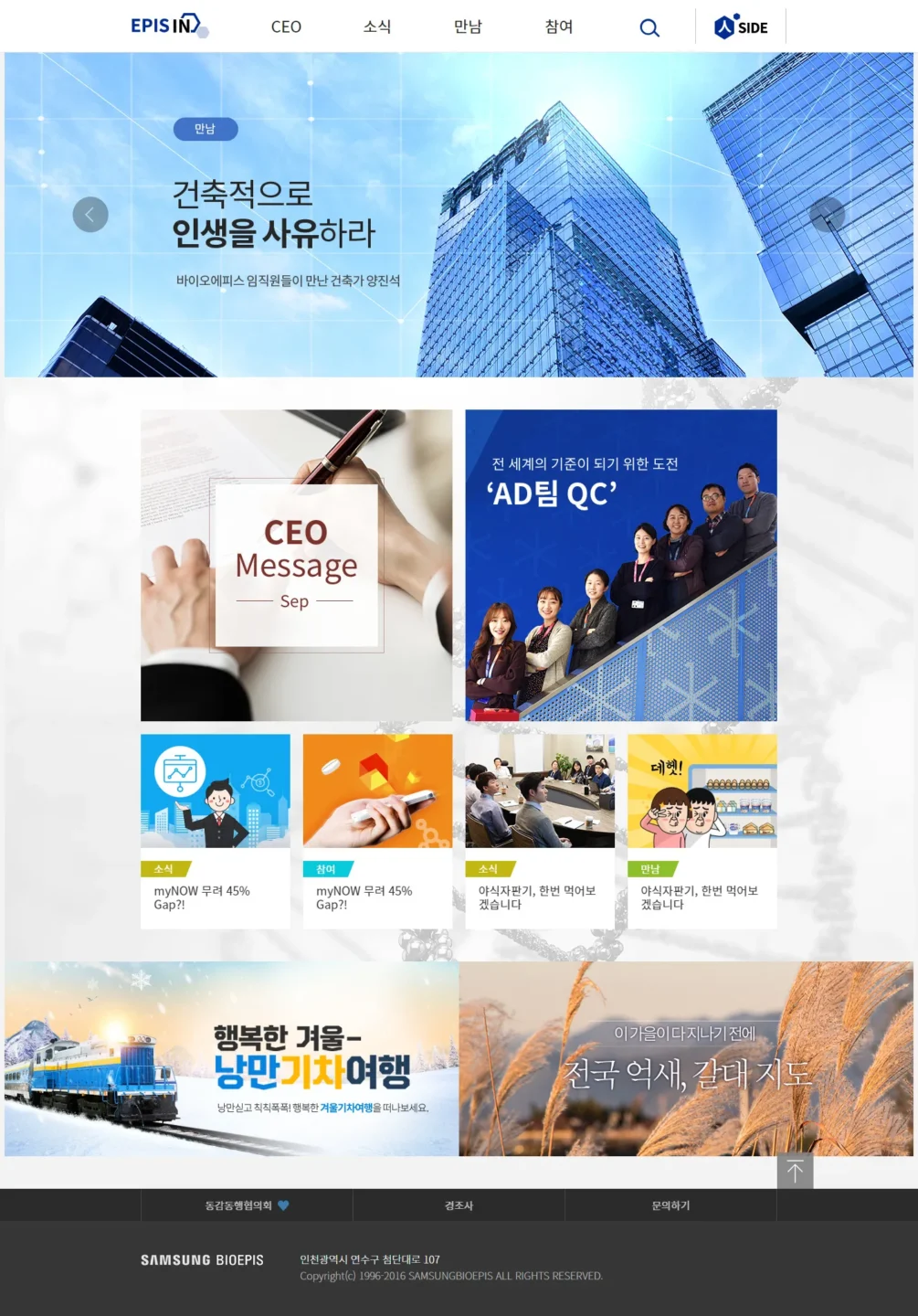This screenshot has height=1316, width=918.
Task: Open the 참여 menu in the header
Action: click(559, 27)
